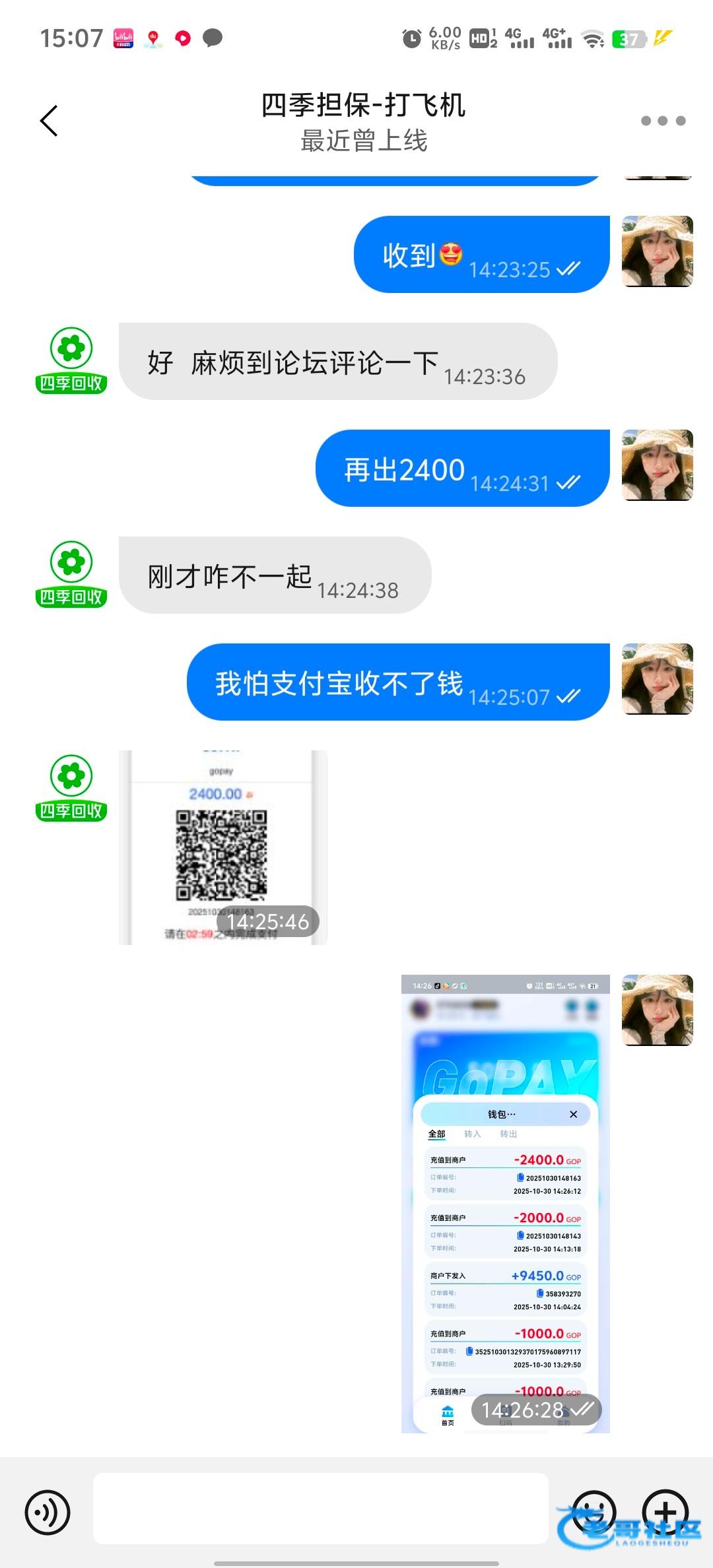Open the three-dot overflow menu
The height and width of the screenshot is (1568, 713).
tap(663, 121)
